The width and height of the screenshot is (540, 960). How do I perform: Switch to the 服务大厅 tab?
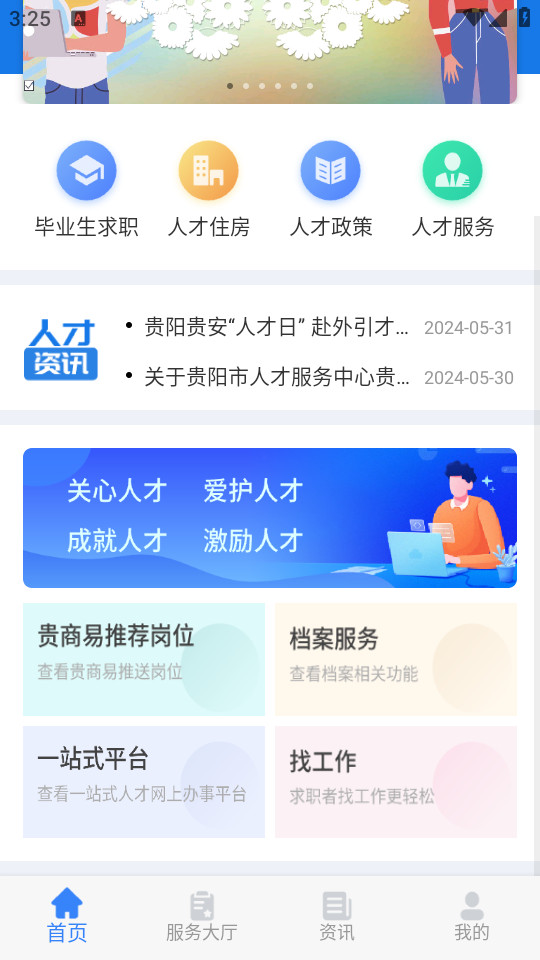pos(201,917)
